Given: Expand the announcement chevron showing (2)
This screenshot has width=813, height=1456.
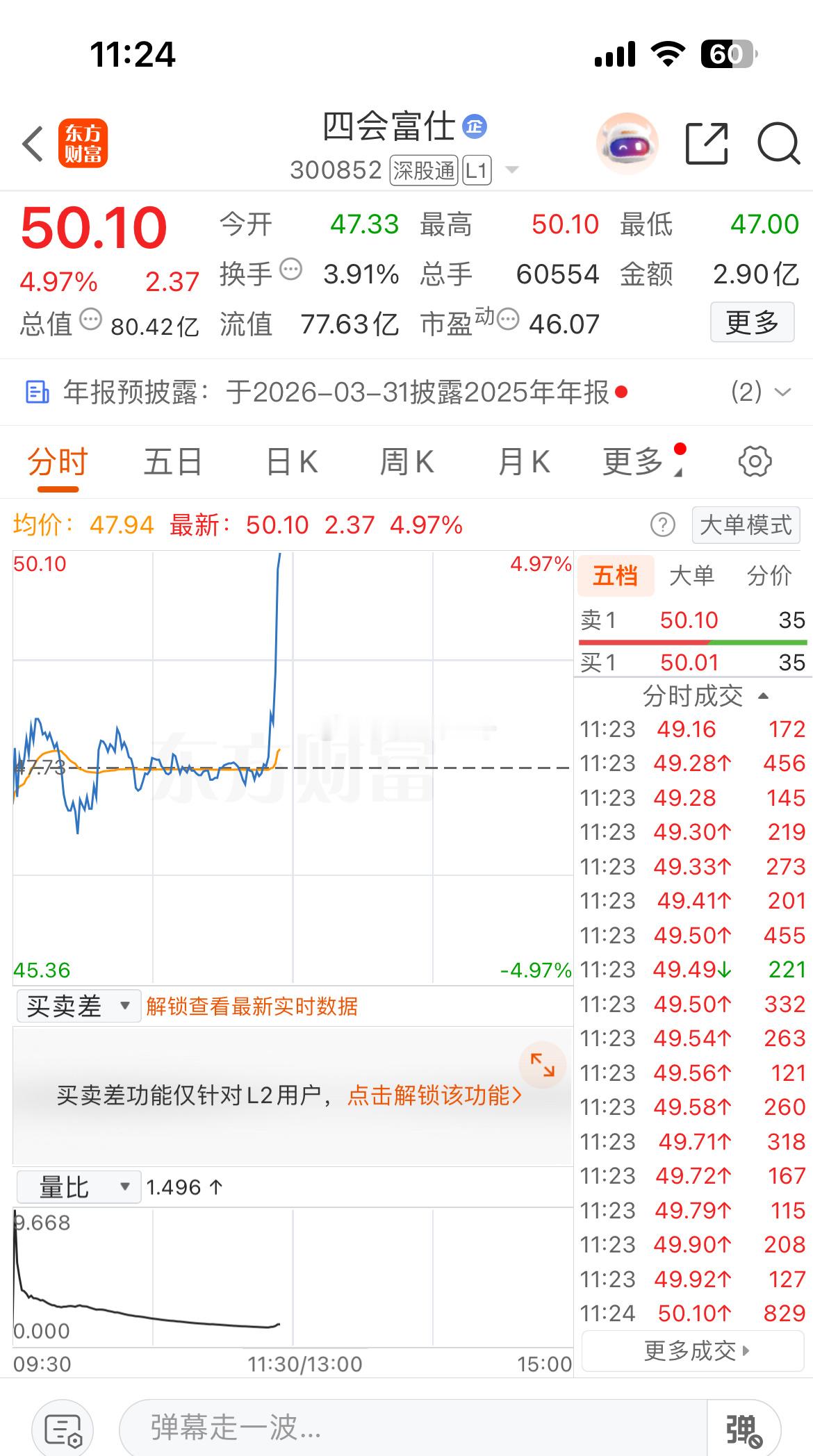Looking at the screenshot, I should pos(782,392).
